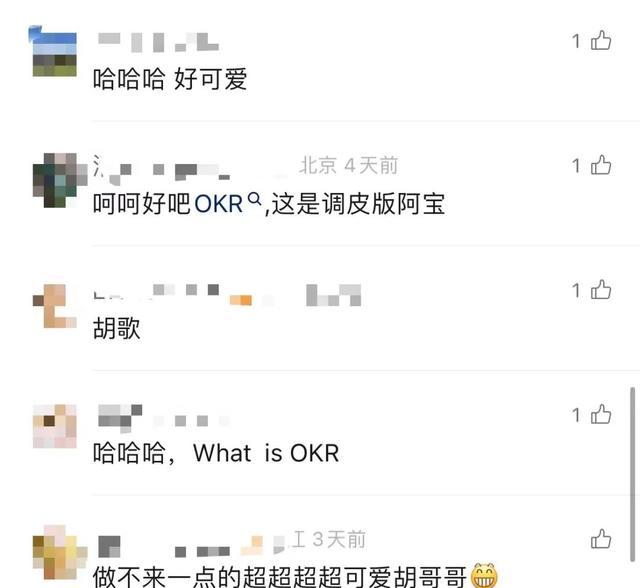
Task: Open avatar of the "What is OKR" commenter
Action: tap(54, 426)
